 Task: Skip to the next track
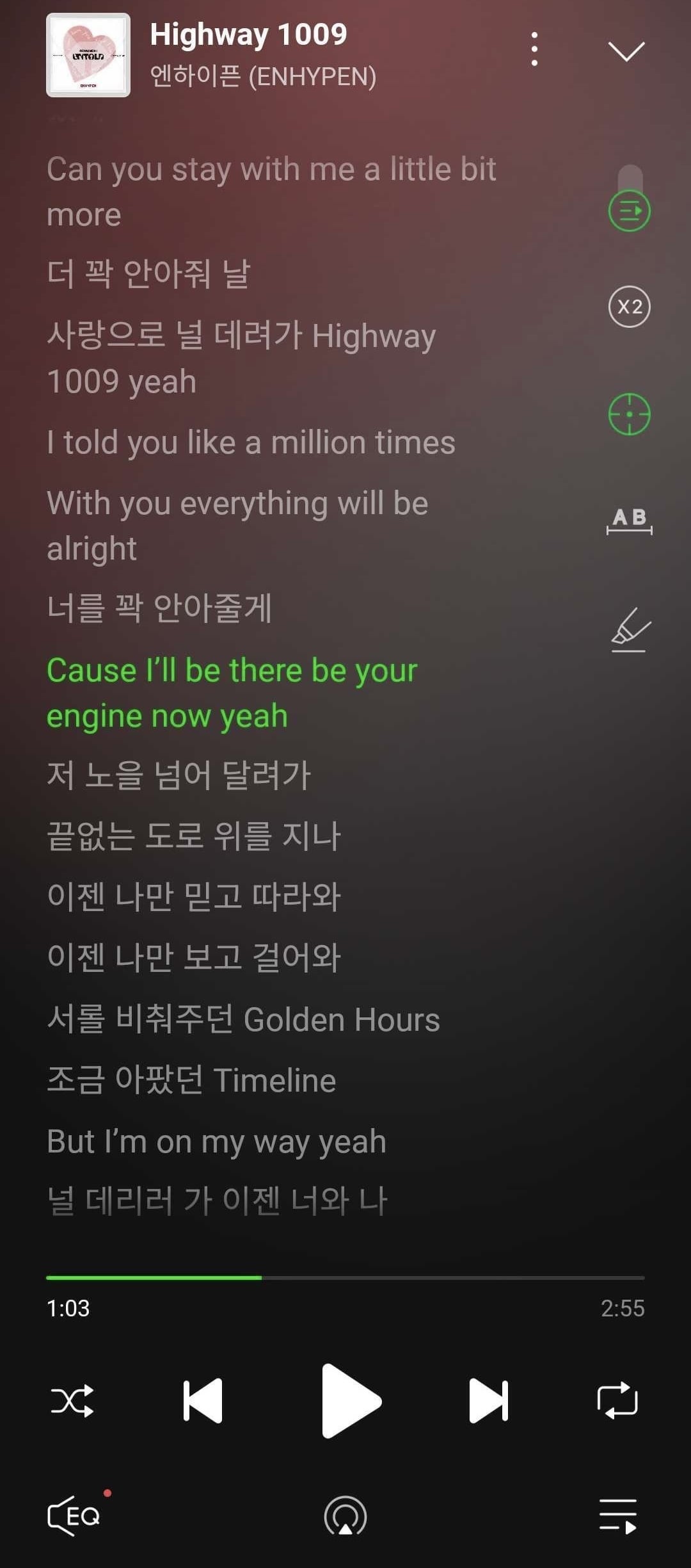coord(488,1400)
